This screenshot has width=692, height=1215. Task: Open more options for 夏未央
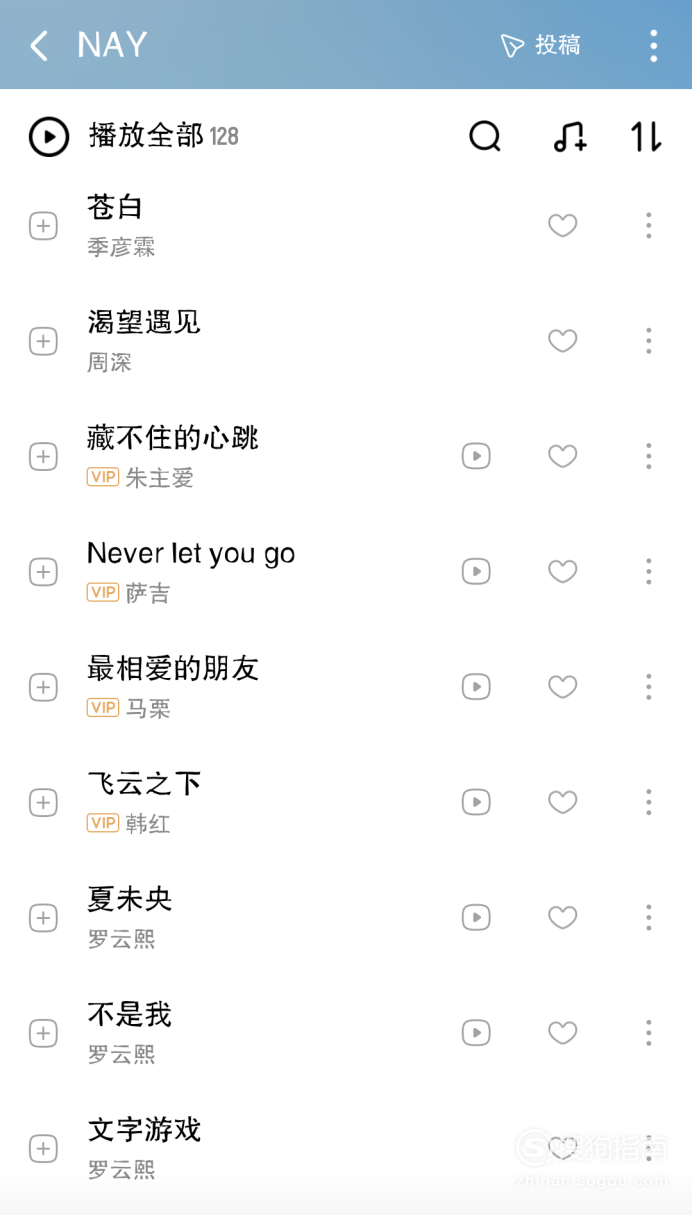click(x=649, y=917)
